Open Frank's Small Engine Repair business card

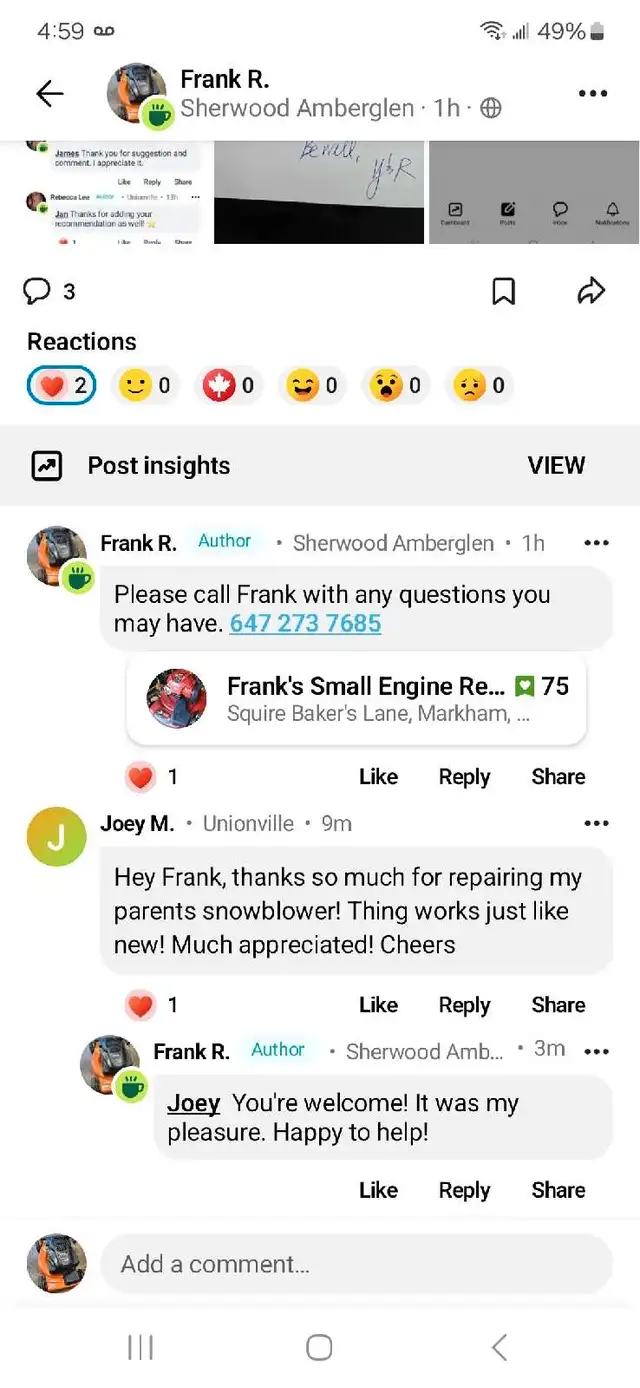(356, 698)
